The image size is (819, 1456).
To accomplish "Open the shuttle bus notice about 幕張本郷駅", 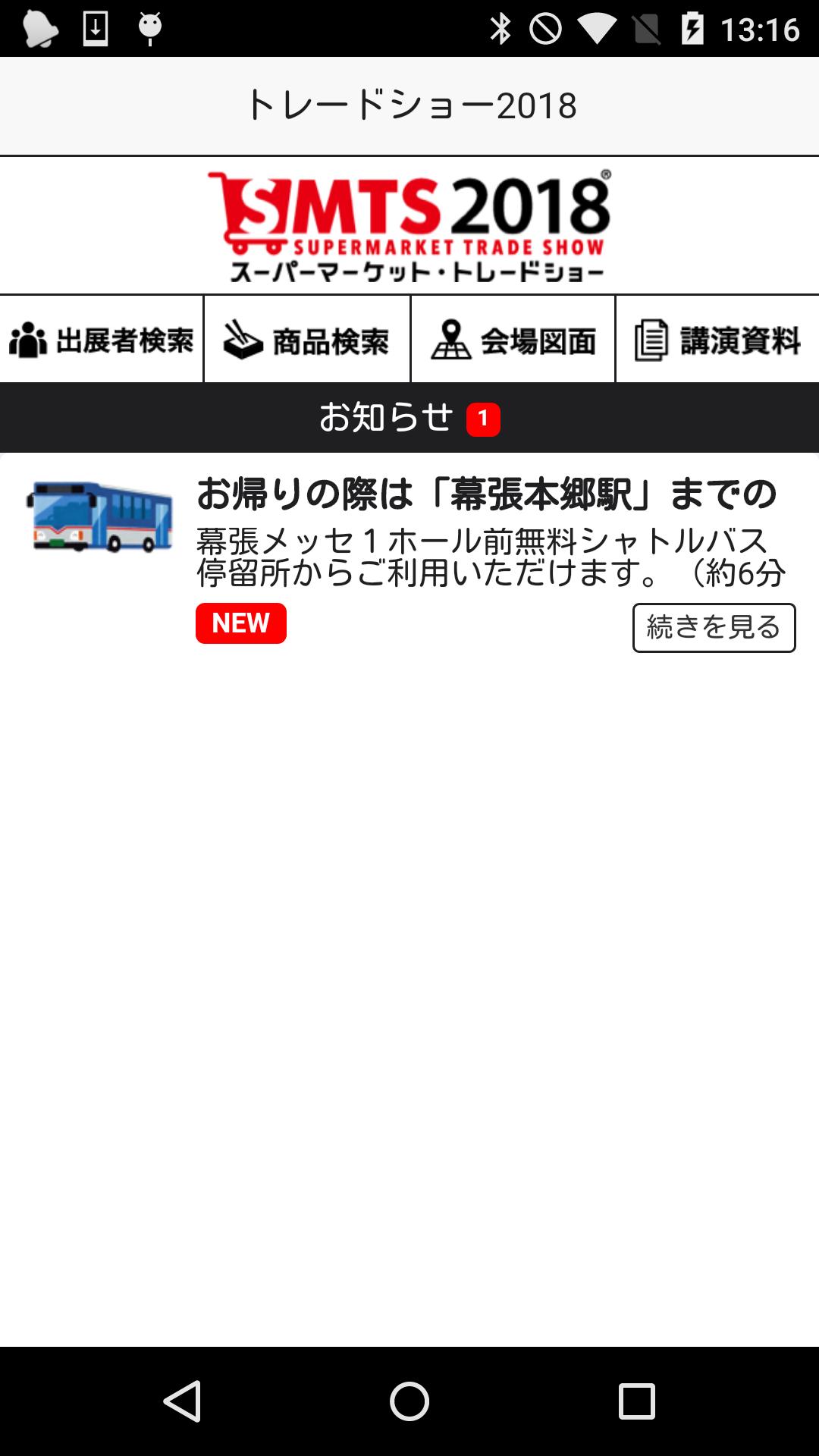I will point(485,494).
